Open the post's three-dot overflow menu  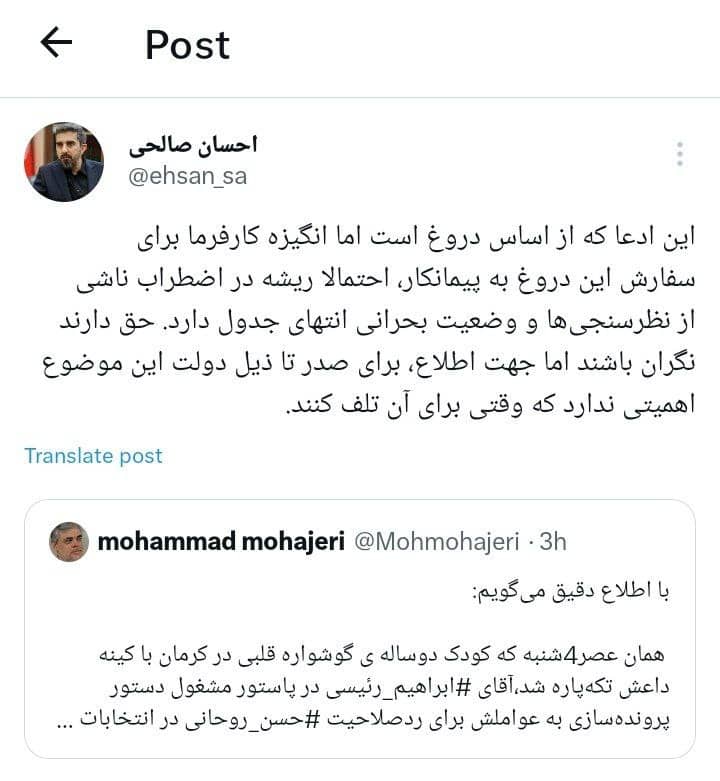679,154
